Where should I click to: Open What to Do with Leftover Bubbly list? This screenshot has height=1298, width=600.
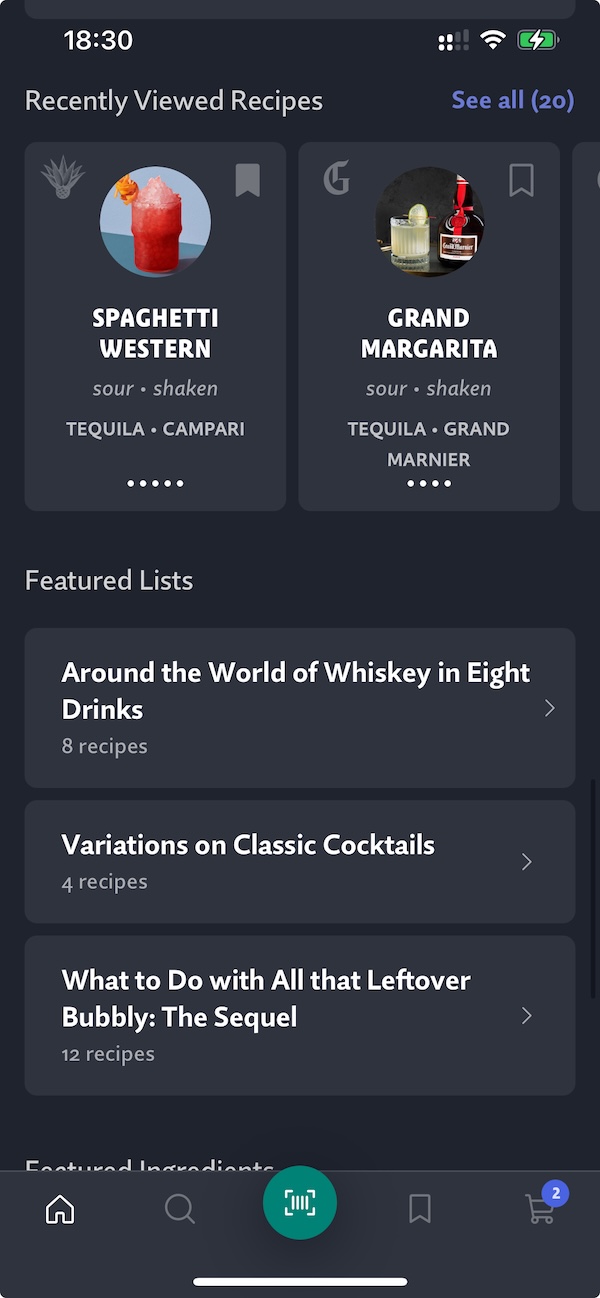coord(300,1015)
